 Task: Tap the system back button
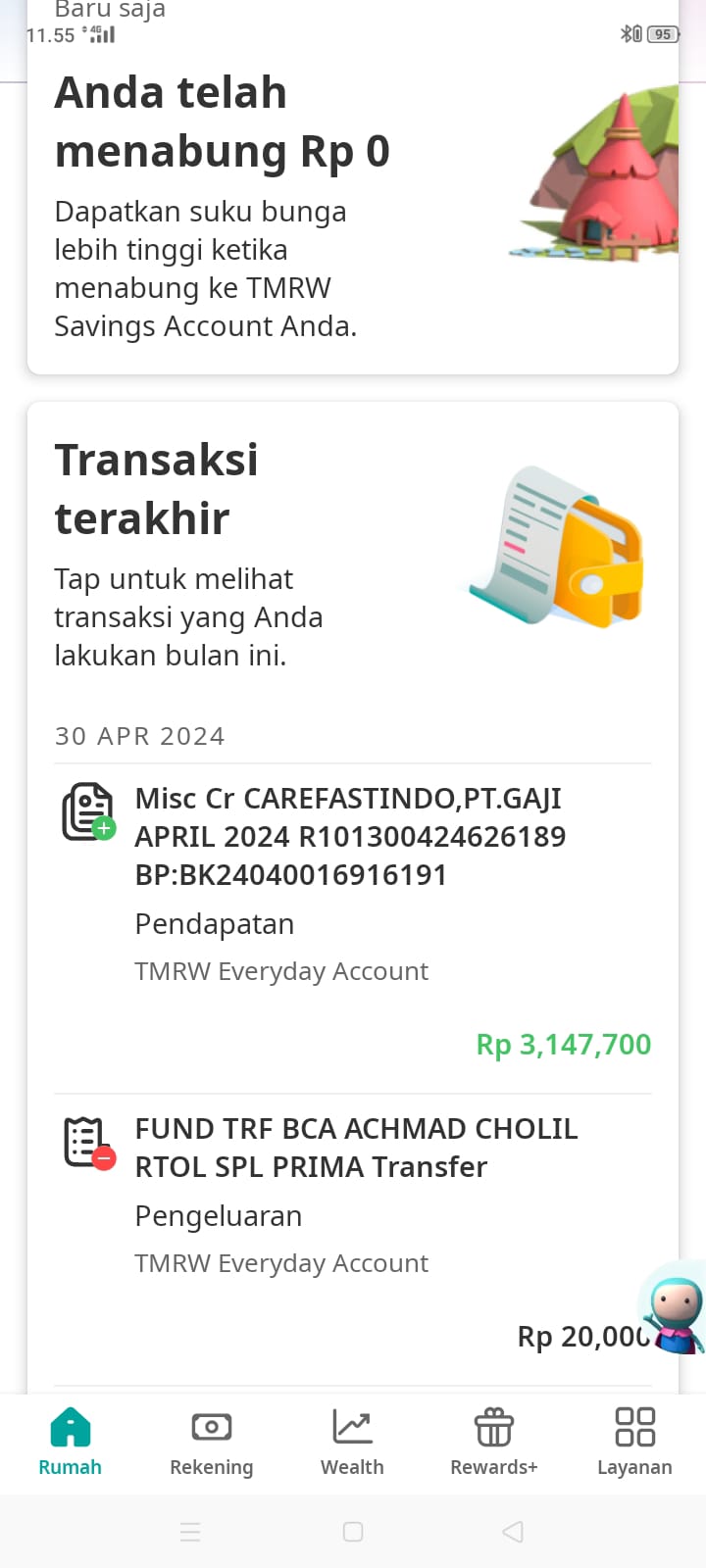pos(513,1532)
